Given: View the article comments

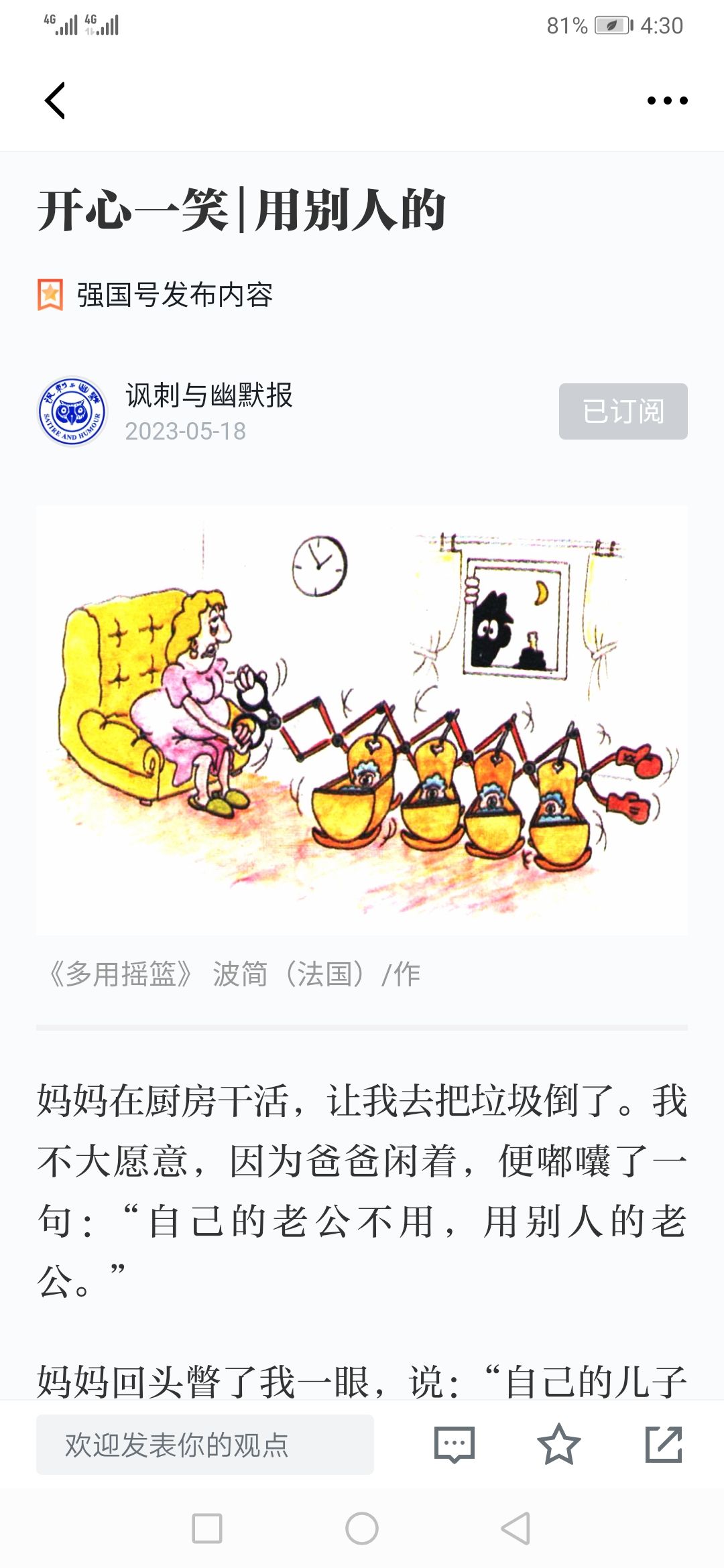Looking at the screenshot, I should pyautogui.click(x=454, y=1445).
